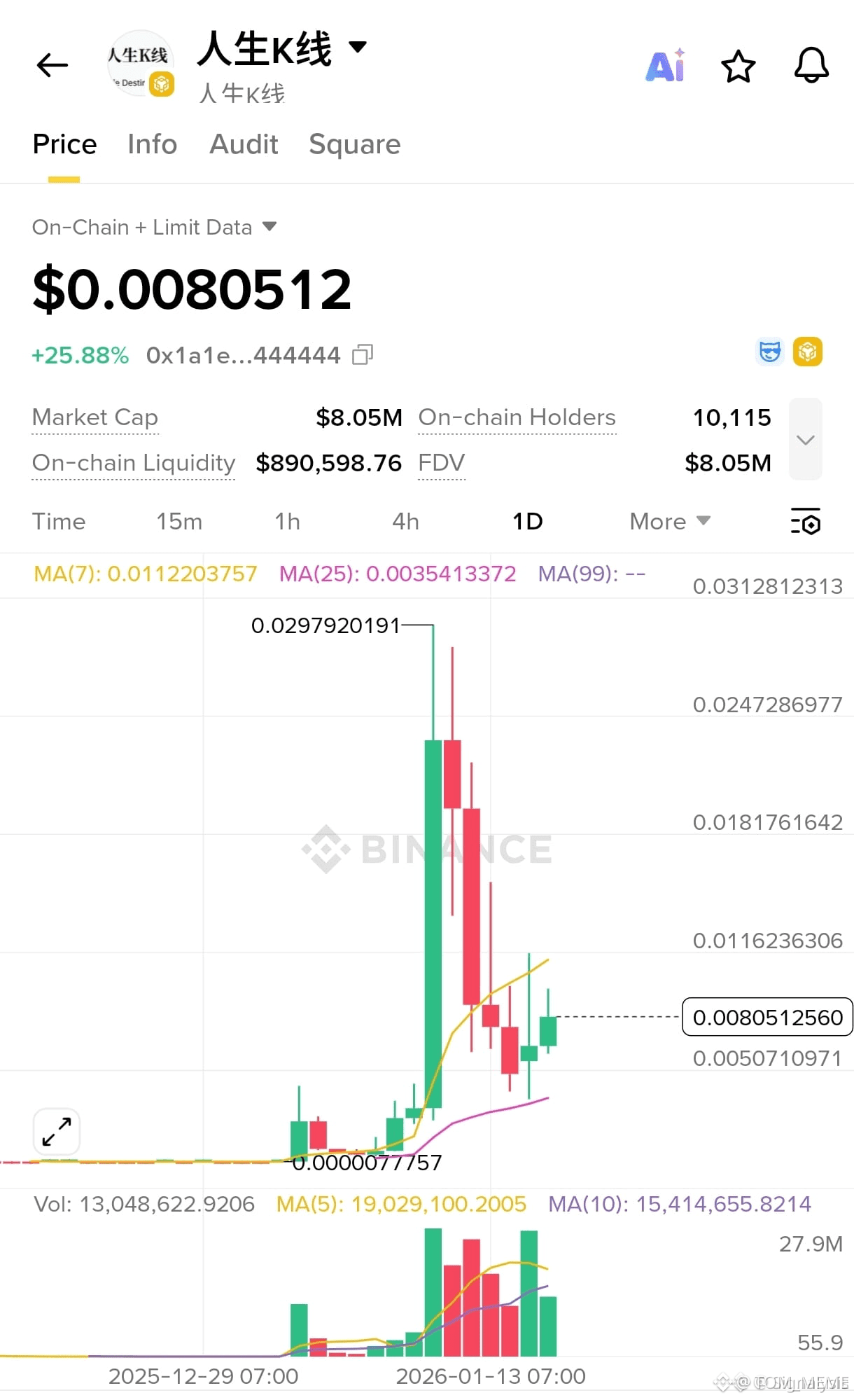Set a price alert with the bell

click(811, 66)
